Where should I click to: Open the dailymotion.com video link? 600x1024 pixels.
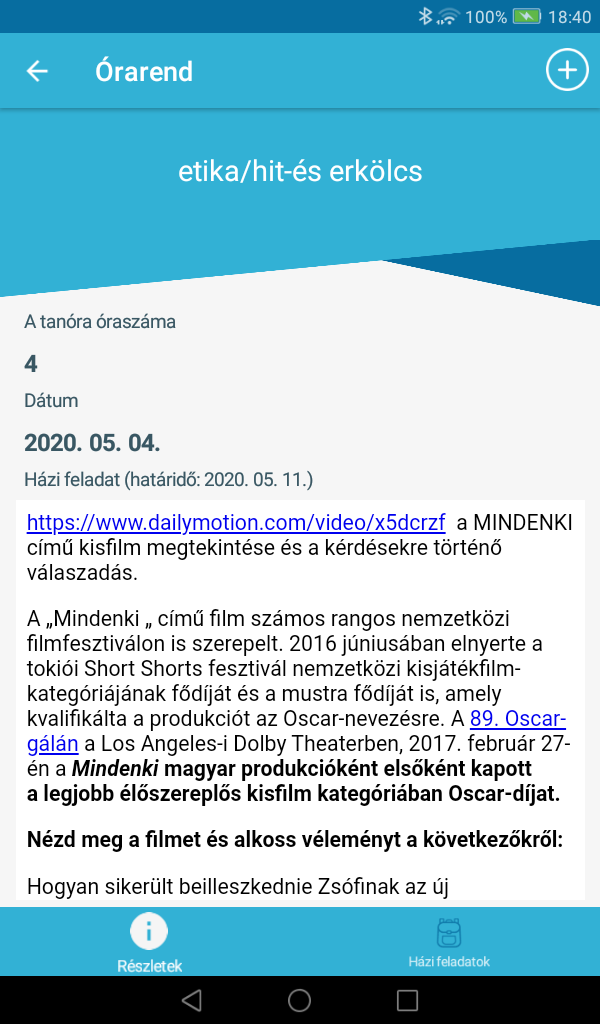[x=236, y=522]
